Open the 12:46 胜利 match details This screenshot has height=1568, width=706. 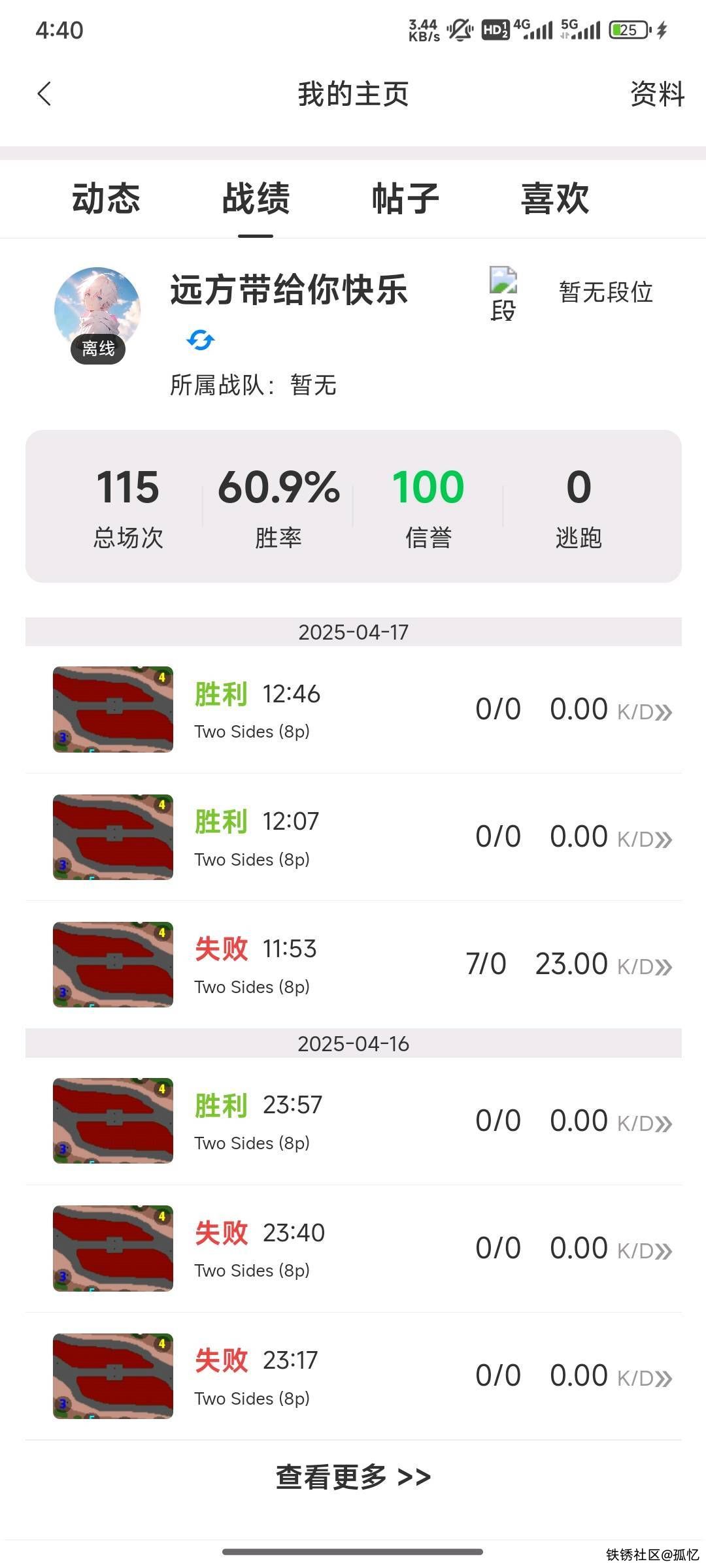click(x=353, y=710)
